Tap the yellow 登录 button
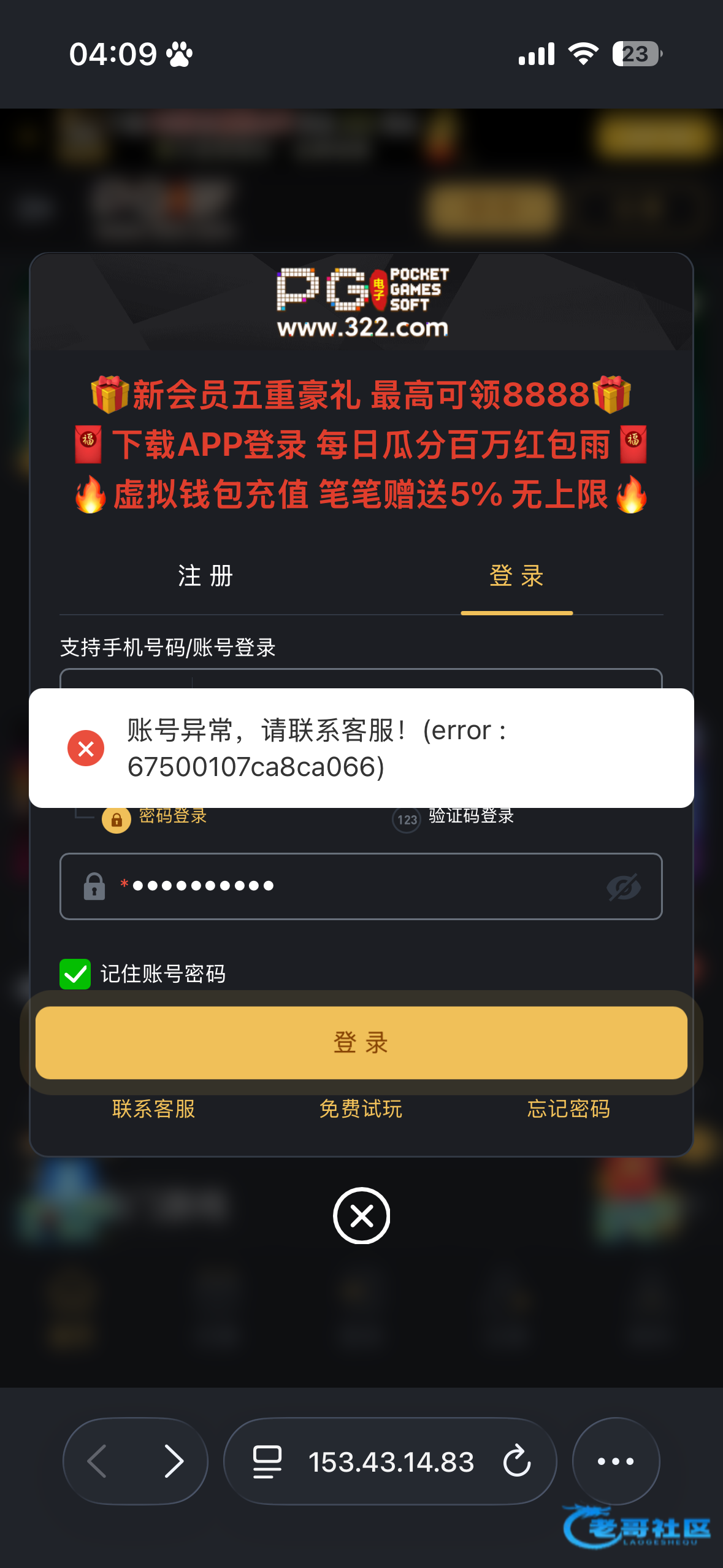The width and height of the screenshot is (723, 1568). pyautogui.click(x=361, y=1042)
